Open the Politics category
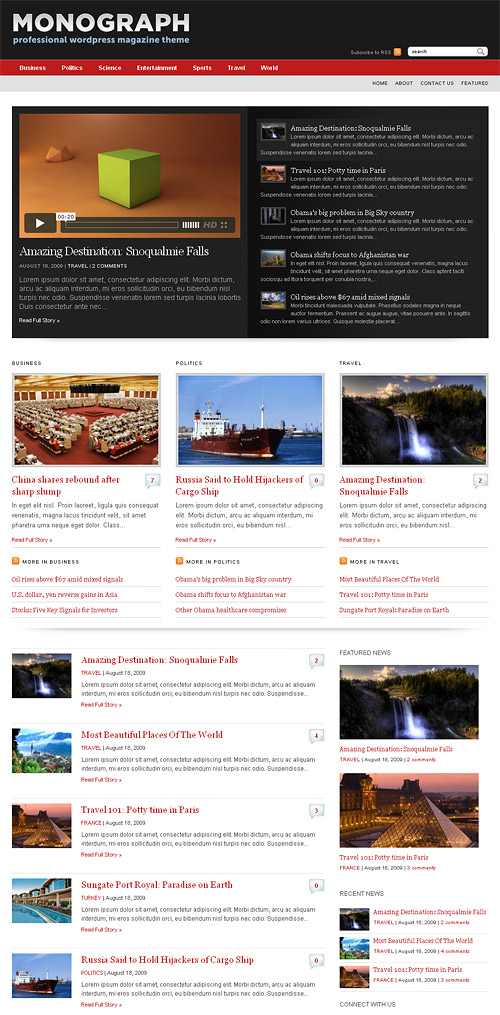The image size is (500, 1015). pyautogui.click(x=72, y=68)
